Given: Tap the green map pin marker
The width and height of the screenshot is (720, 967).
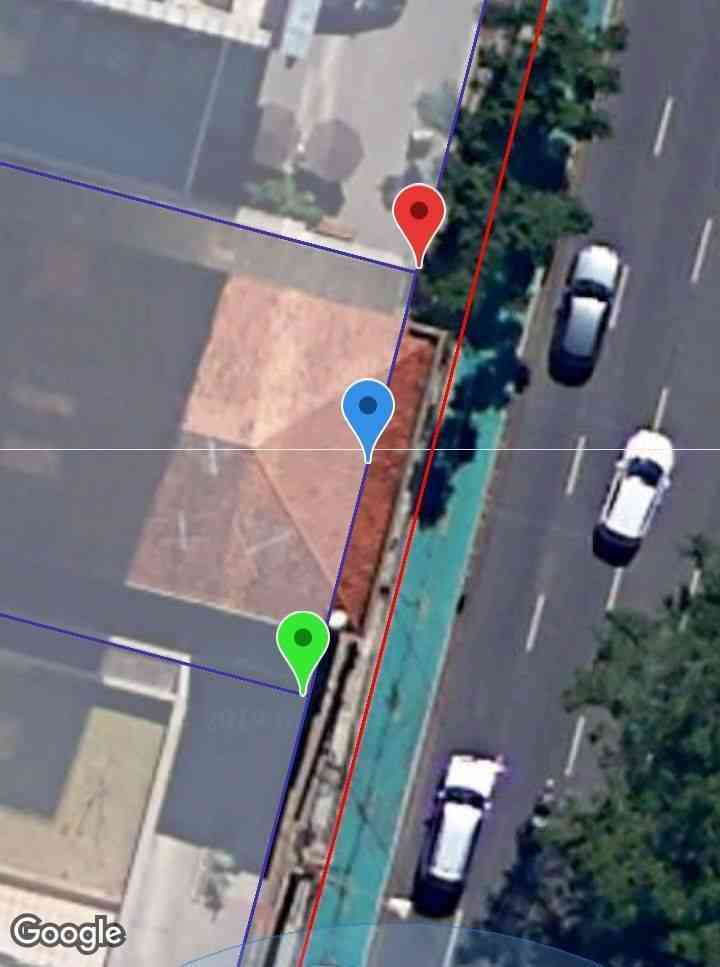Looking at the screenshot, I should 303,641.
